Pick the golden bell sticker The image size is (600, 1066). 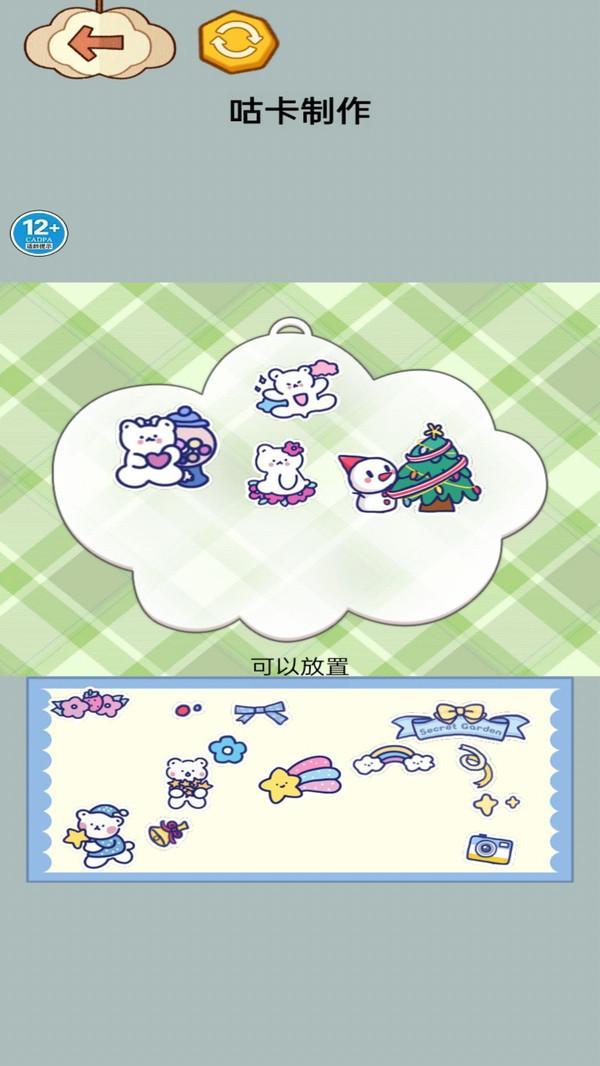click(x=167, y=832)
